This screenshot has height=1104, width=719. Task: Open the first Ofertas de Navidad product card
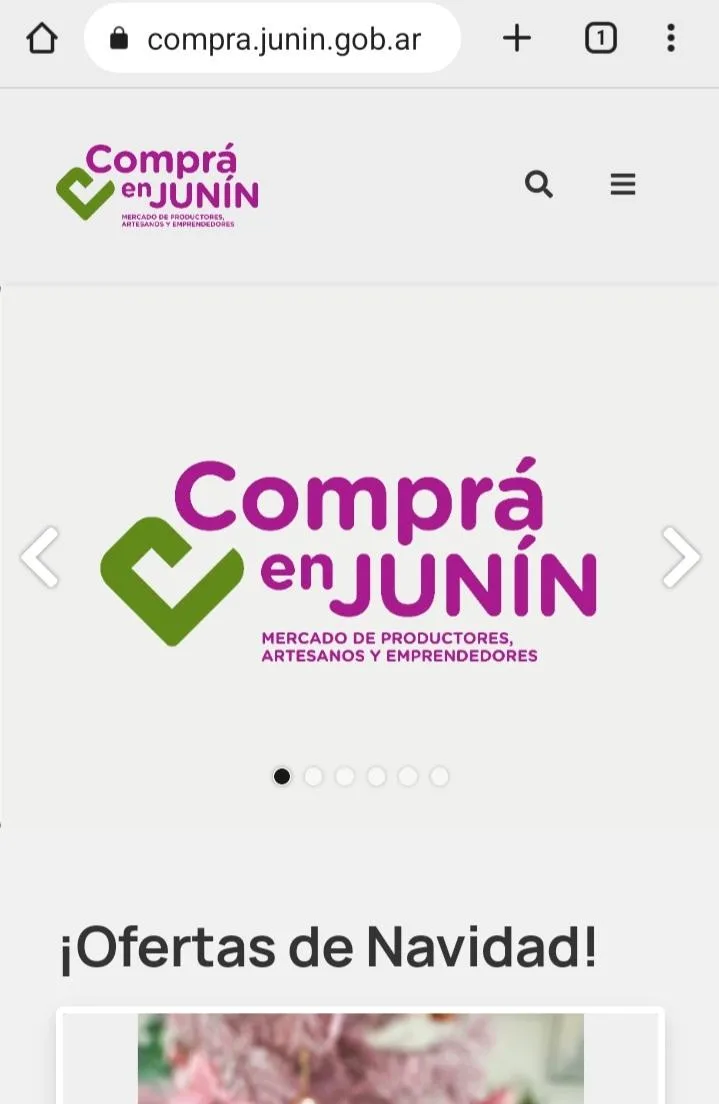[x=360, y=1058]
